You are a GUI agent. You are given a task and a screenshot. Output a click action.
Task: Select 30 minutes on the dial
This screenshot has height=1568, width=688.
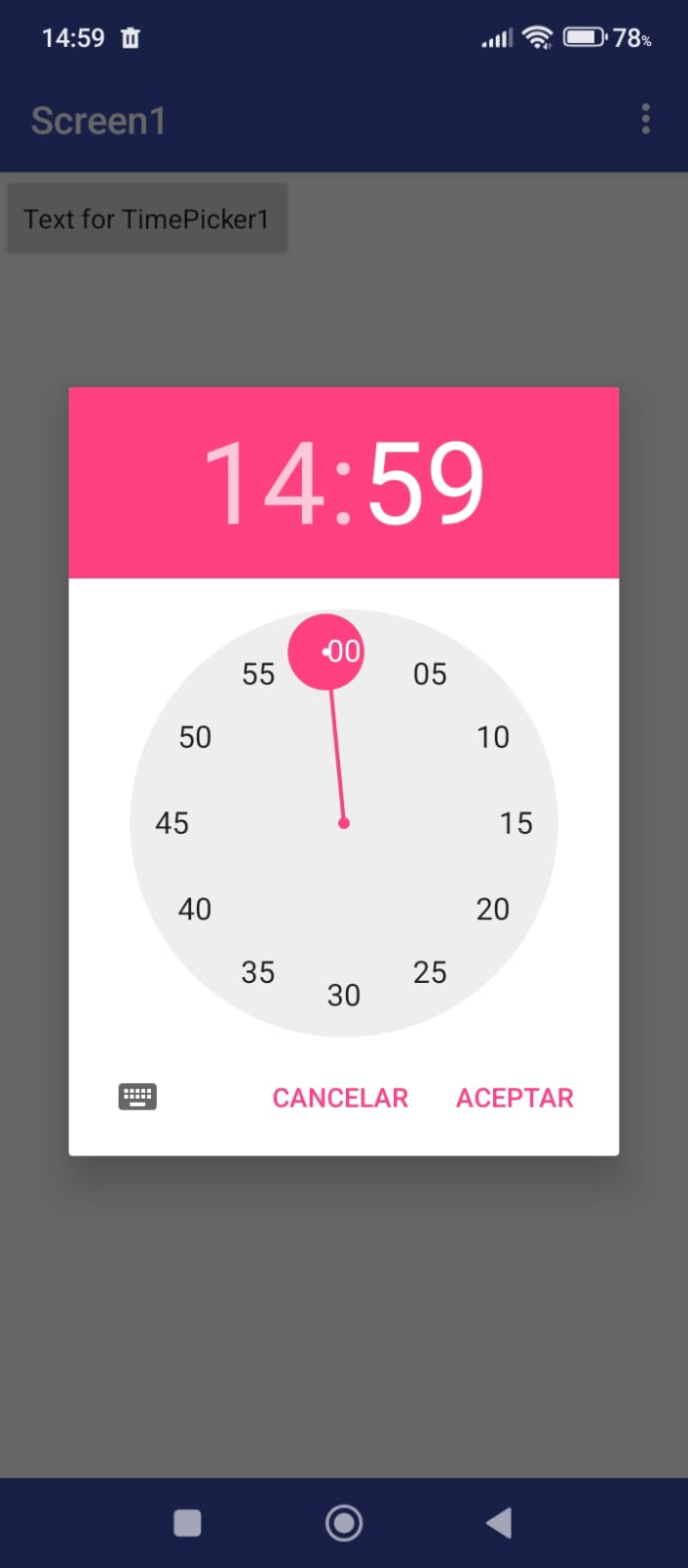pyautogui.click(x=344, y=996)
